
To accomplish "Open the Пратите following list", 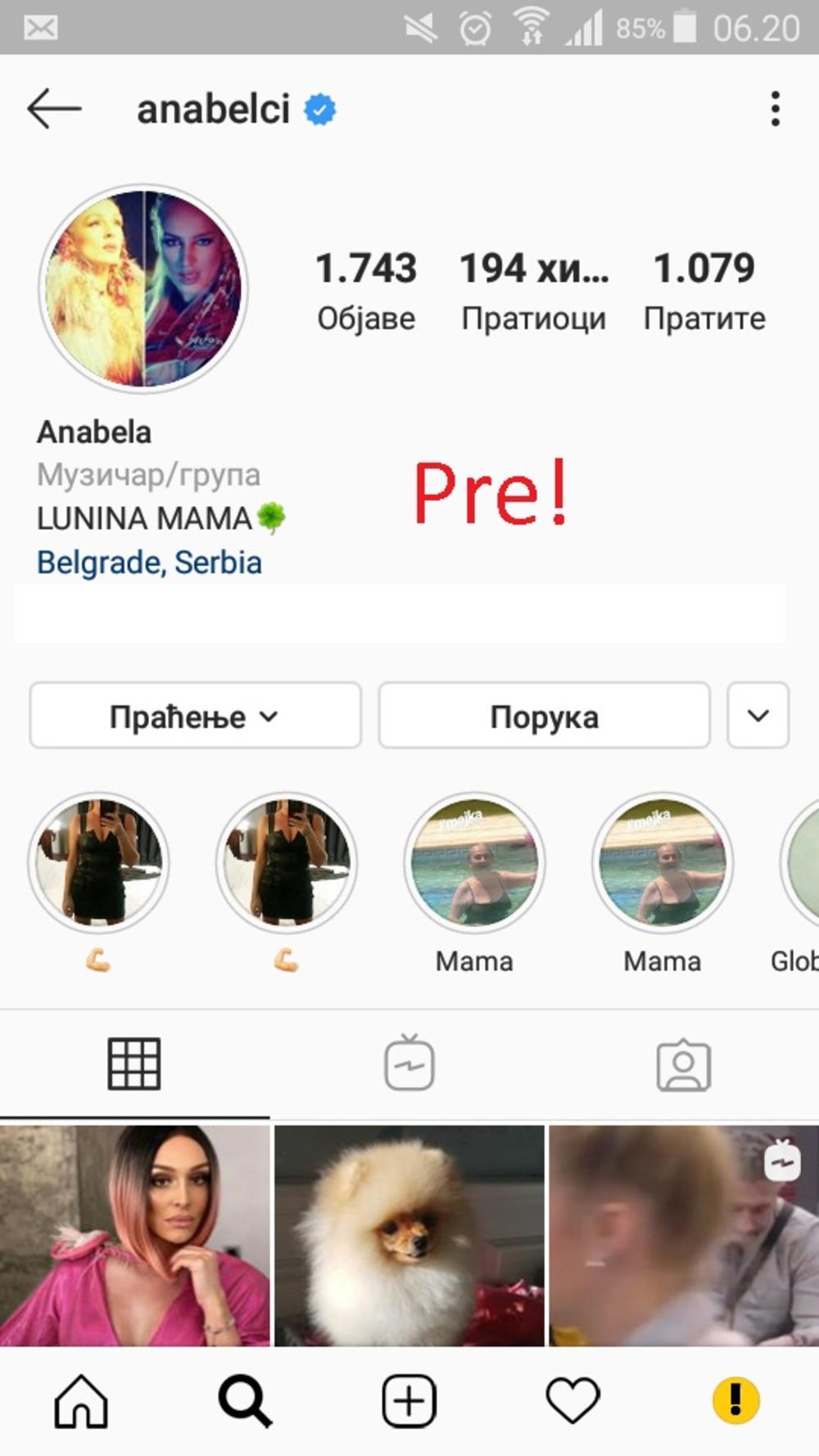I will click(704, 290).
